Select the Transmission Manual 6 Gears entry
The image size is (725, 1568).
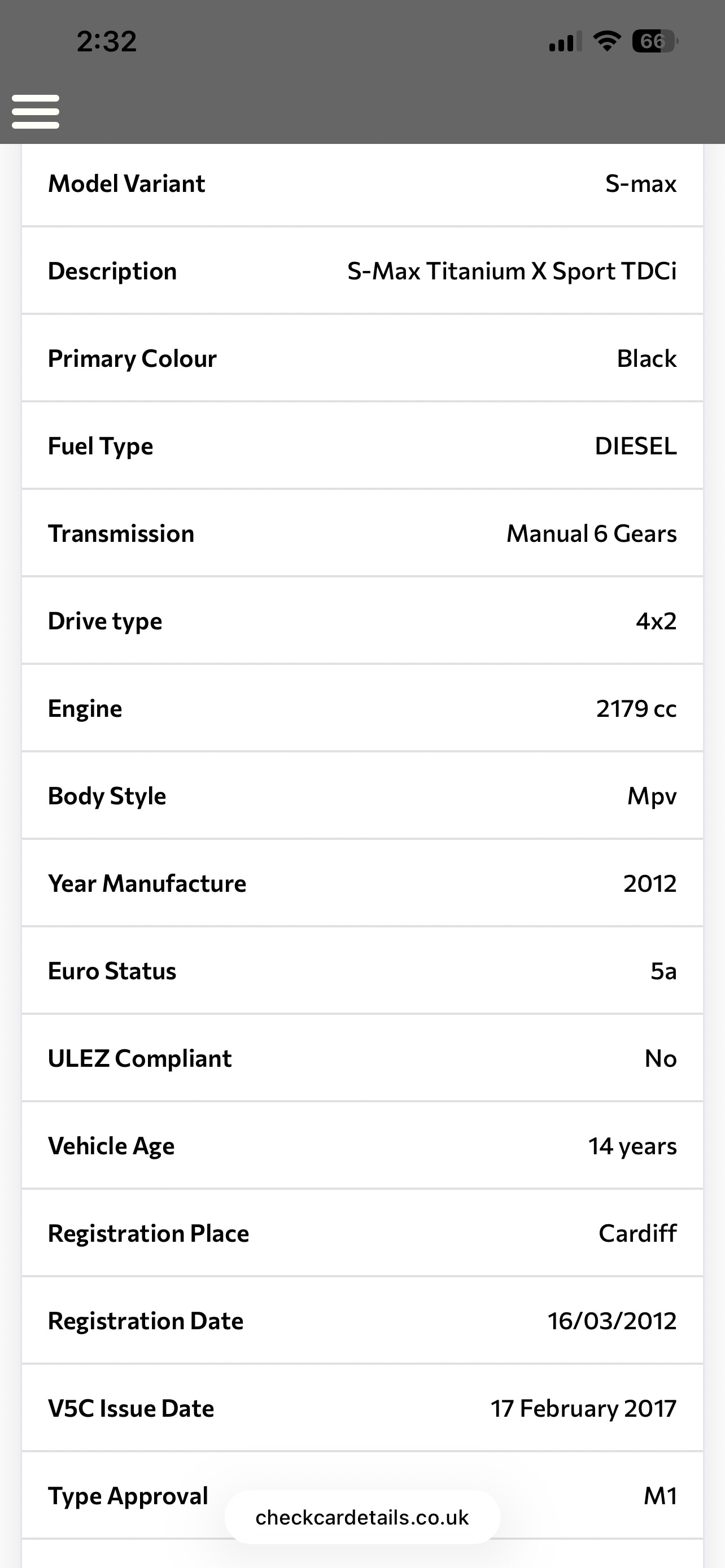[362, 534]
